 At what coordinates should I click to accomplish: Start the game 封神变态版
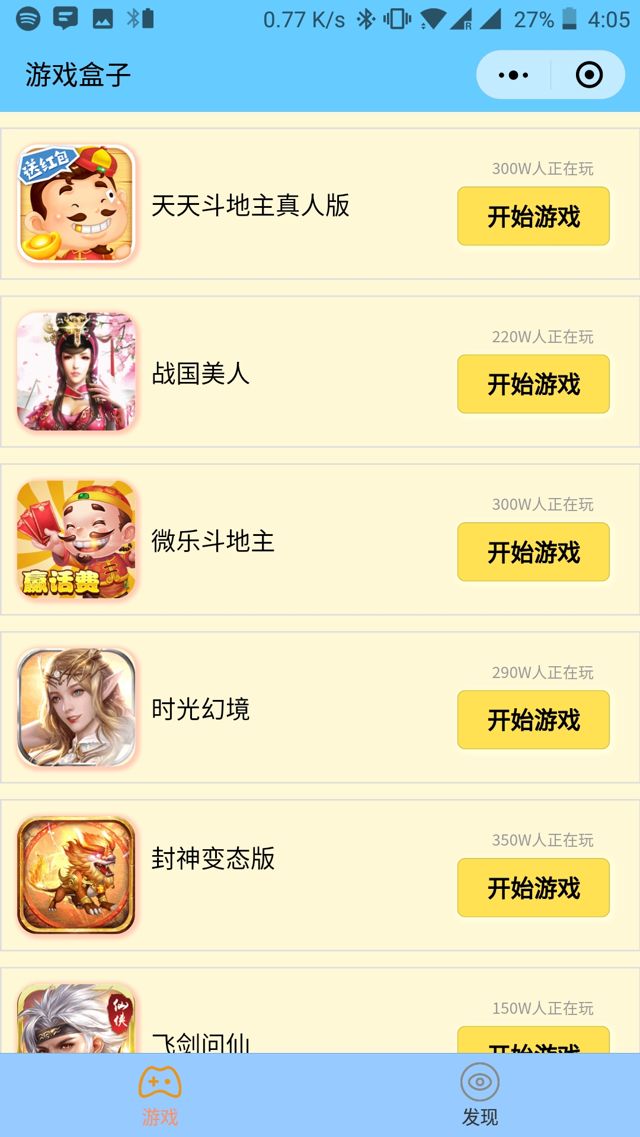[x=533, y=888]
